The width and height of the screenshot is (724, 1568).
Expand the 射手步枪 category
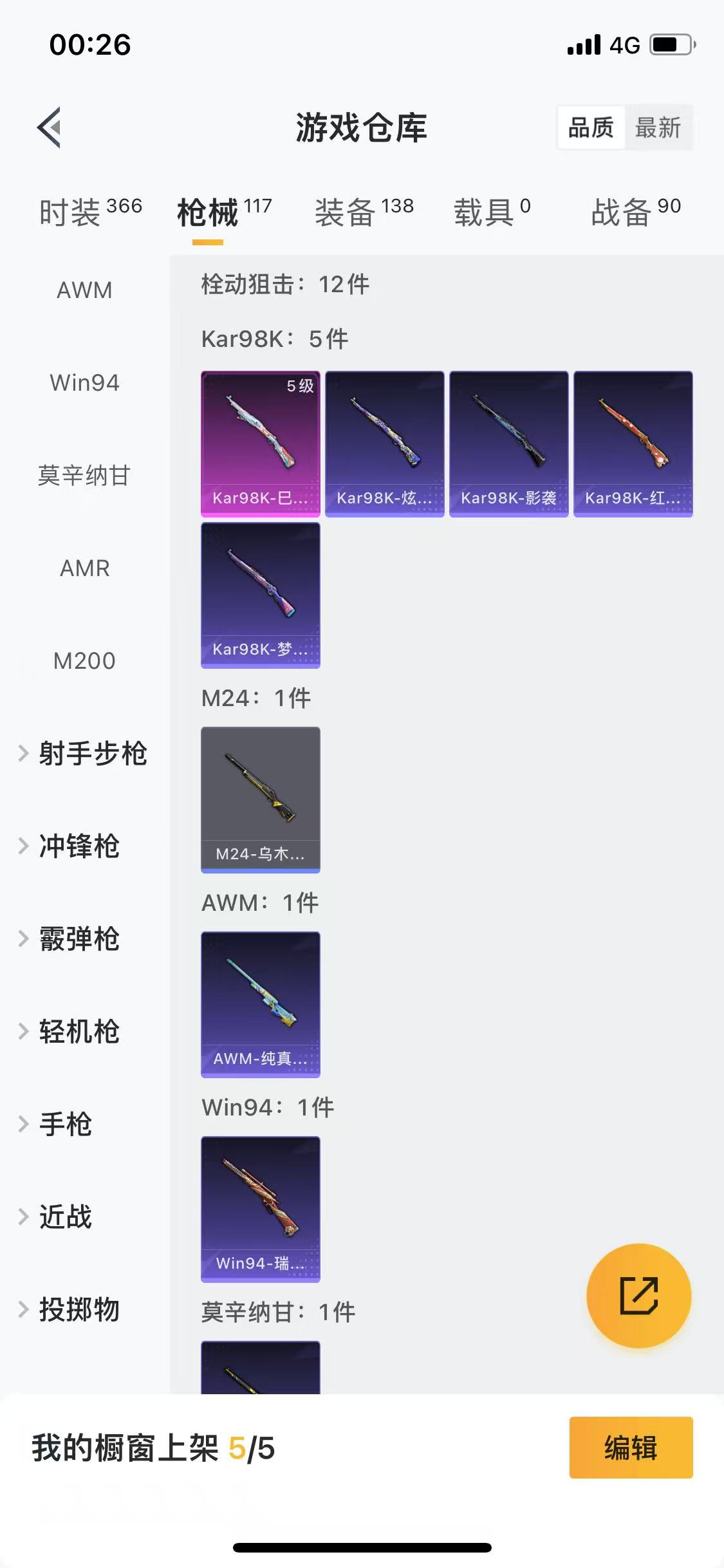click(84, 754)
